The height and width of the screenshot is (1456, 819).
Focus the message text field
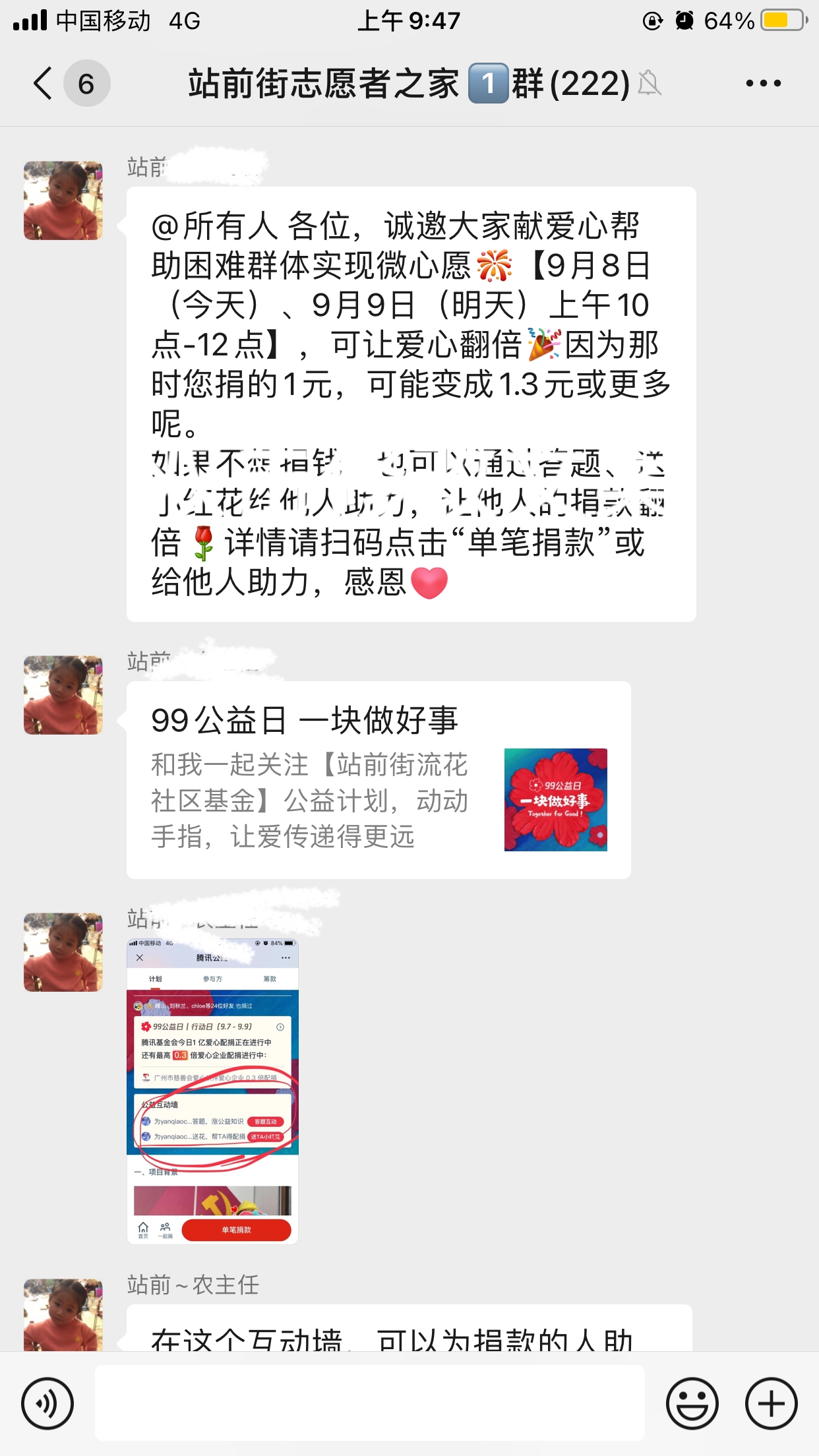(369, 1403)
